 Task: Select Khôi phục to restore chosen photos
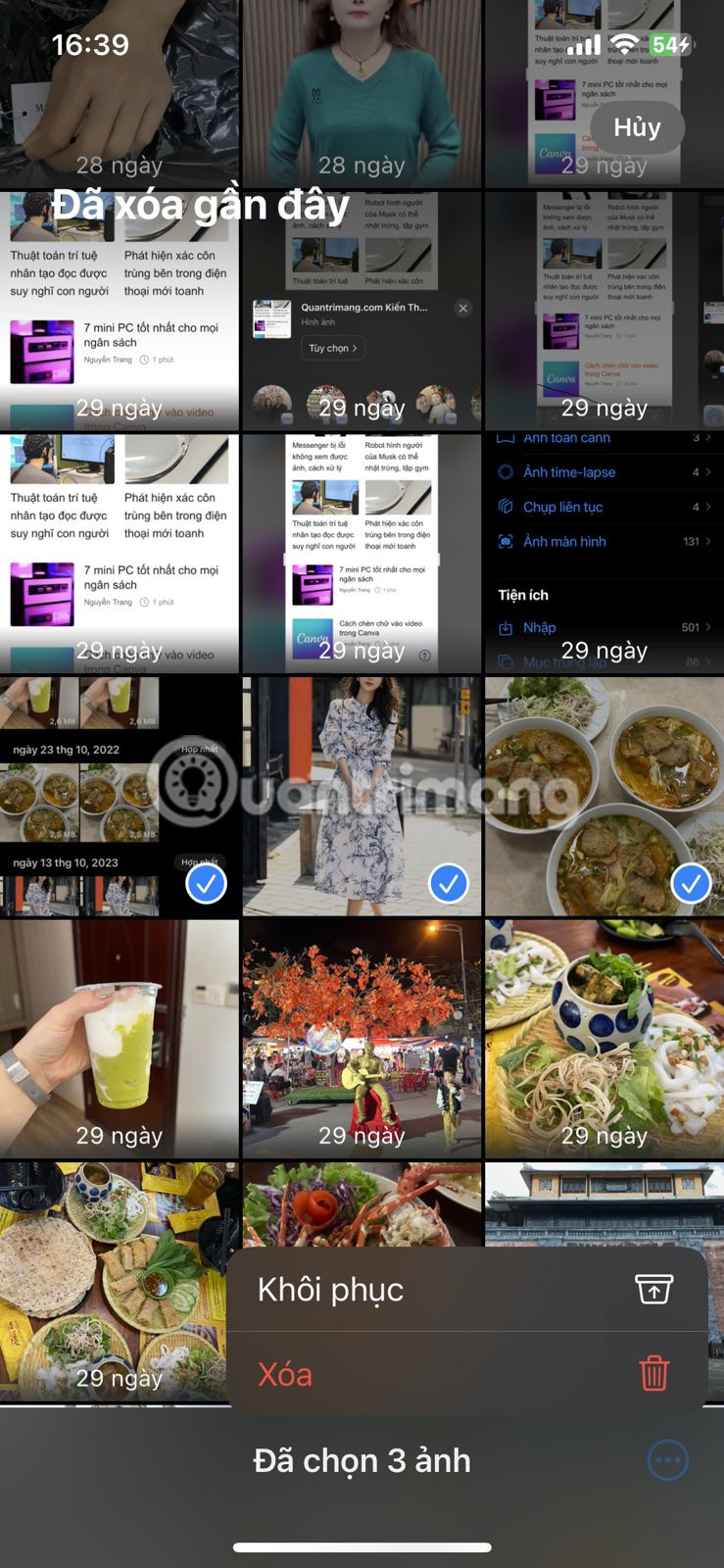(331, 1289)
